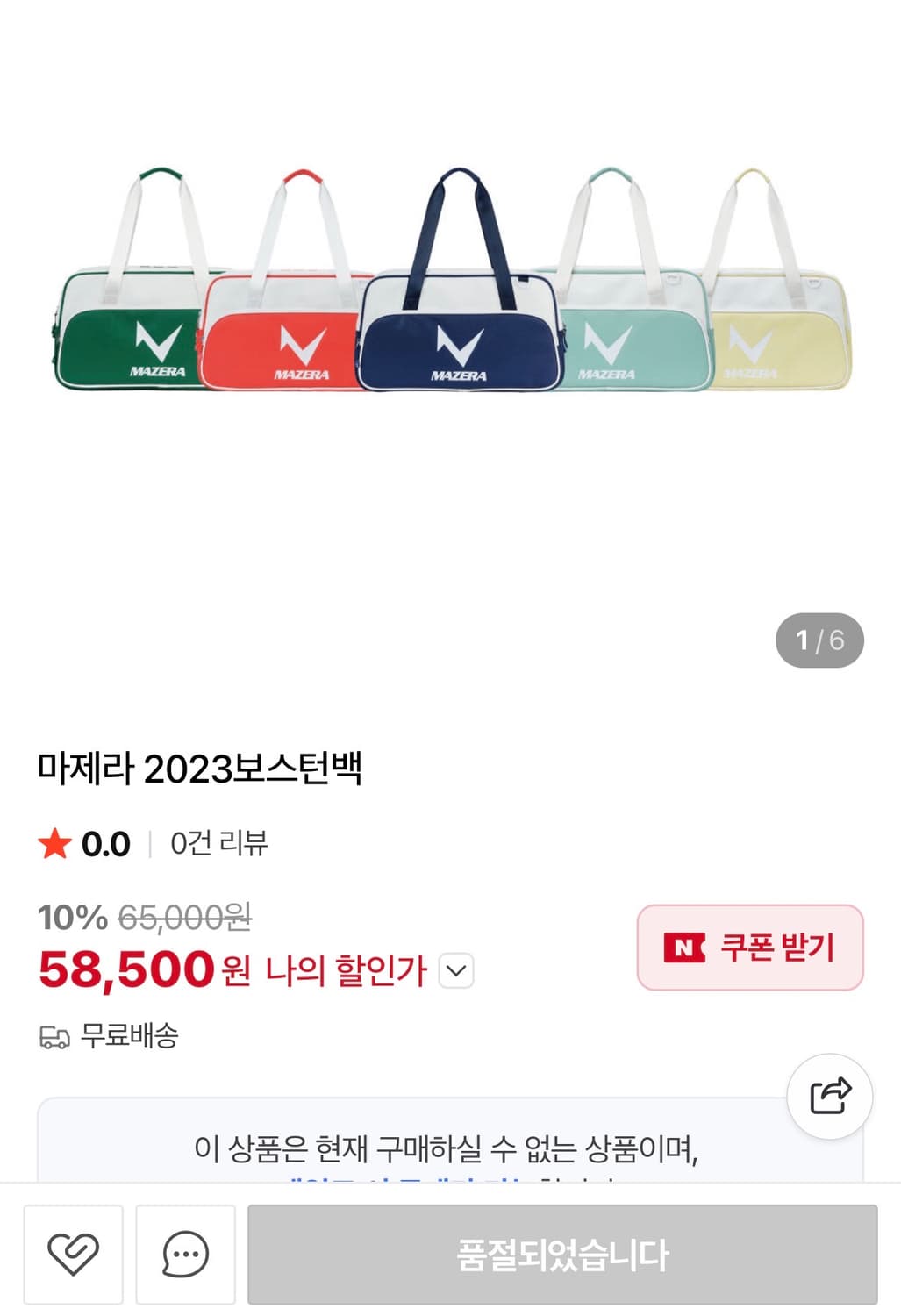Tap the red star icon next to 0.0 rating
The width and height of the screenshot is (901, 1316).
coord(54,844)
